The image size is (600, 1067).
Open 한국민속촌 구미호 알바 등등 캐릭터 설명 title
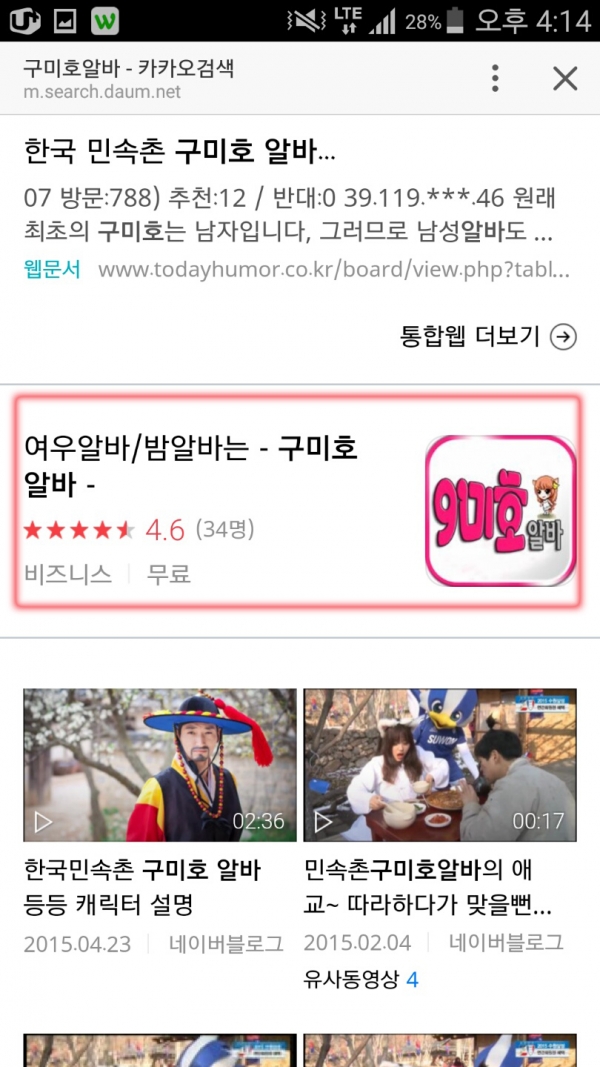pyautogui.click(x=142, y=887)
